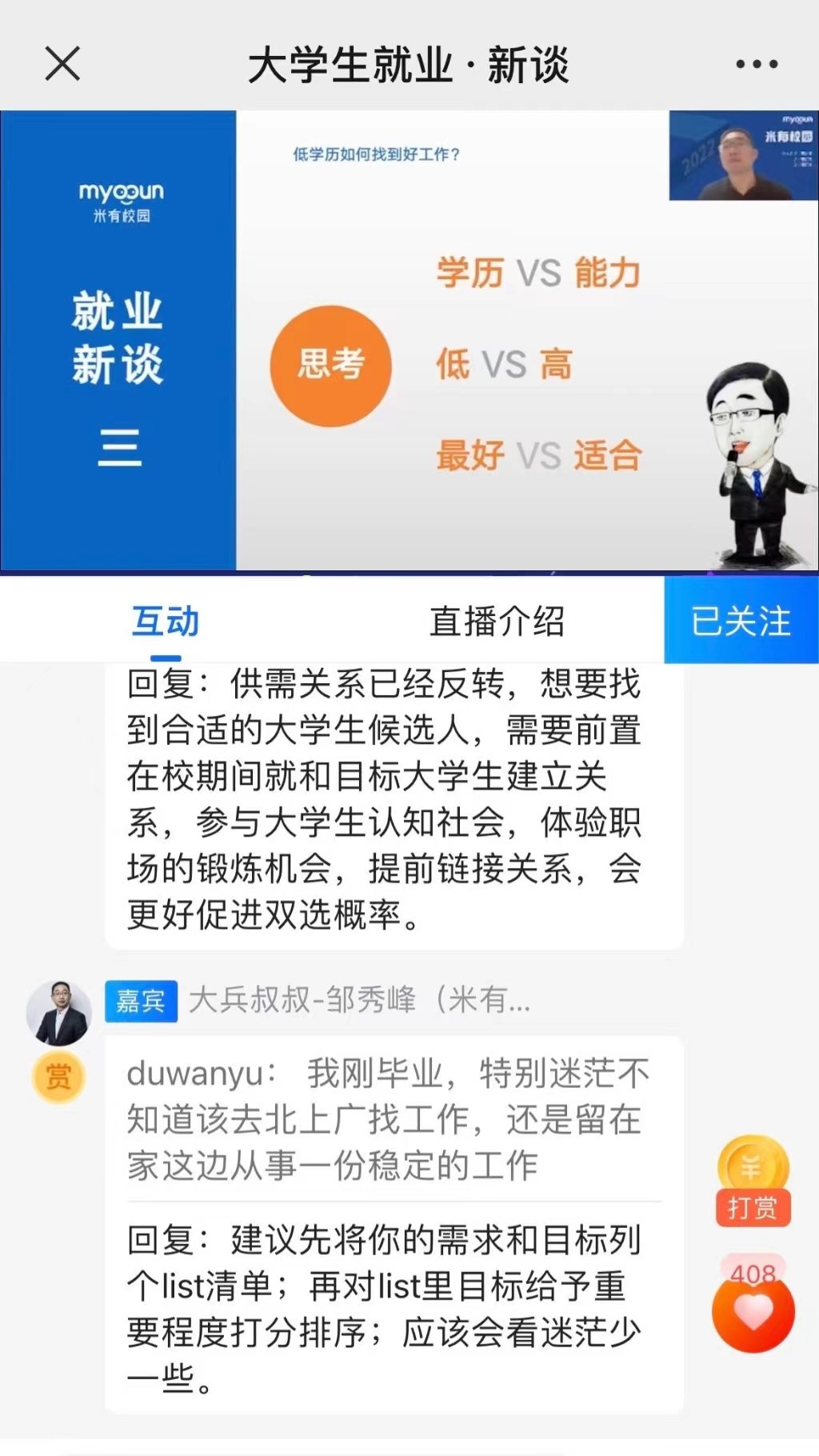Open the three-dot overflow menu
The height and width of the screenshot is (1456, 819).
click(756, 64)
